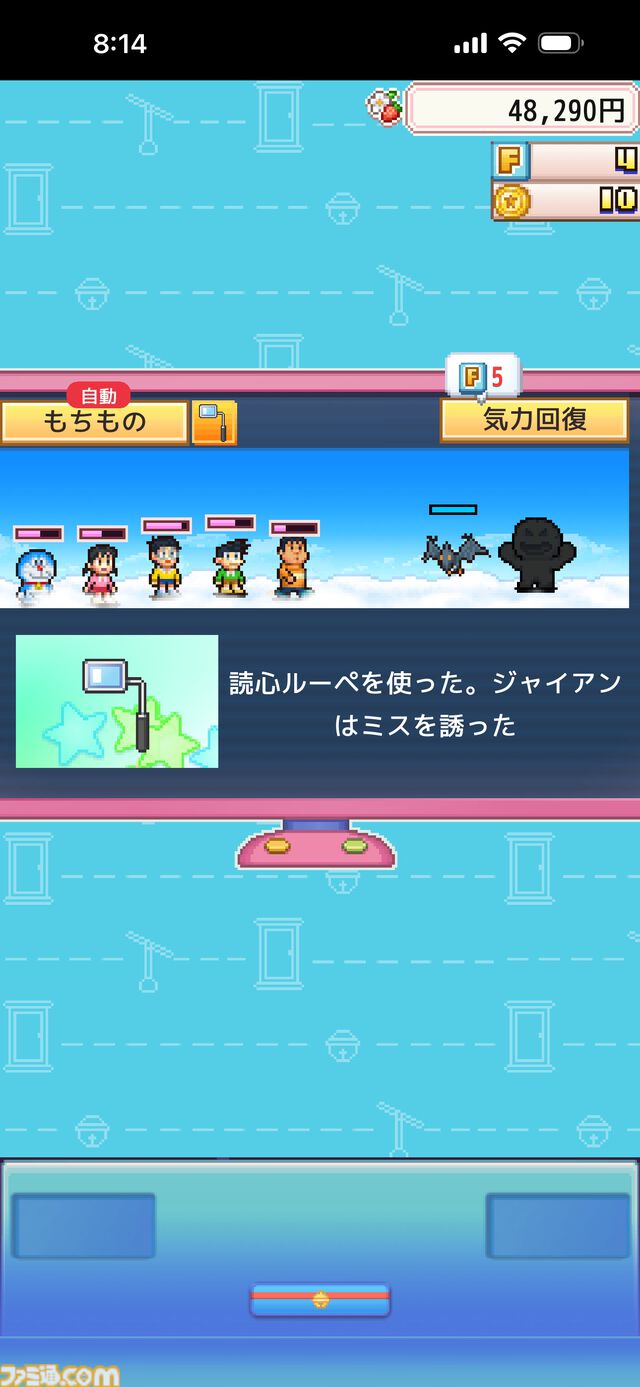The image size is (640, 1387).
Task: Open the もちもの items menu
Action: tap(94, 422)
